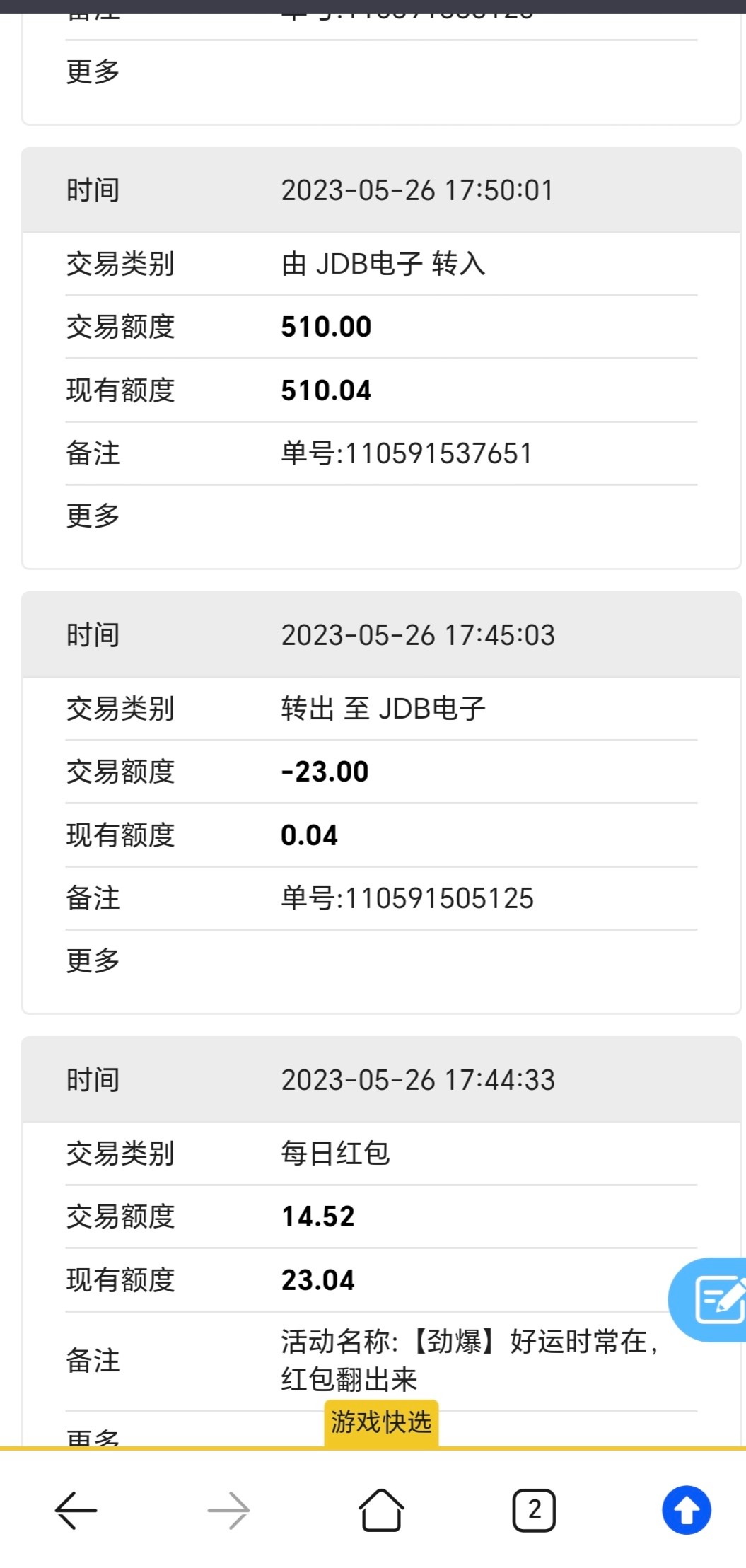Image resolution: width=746 pixels, height=1568 pixels.
Task: Open the browser home page
Action: point(381,1510)
